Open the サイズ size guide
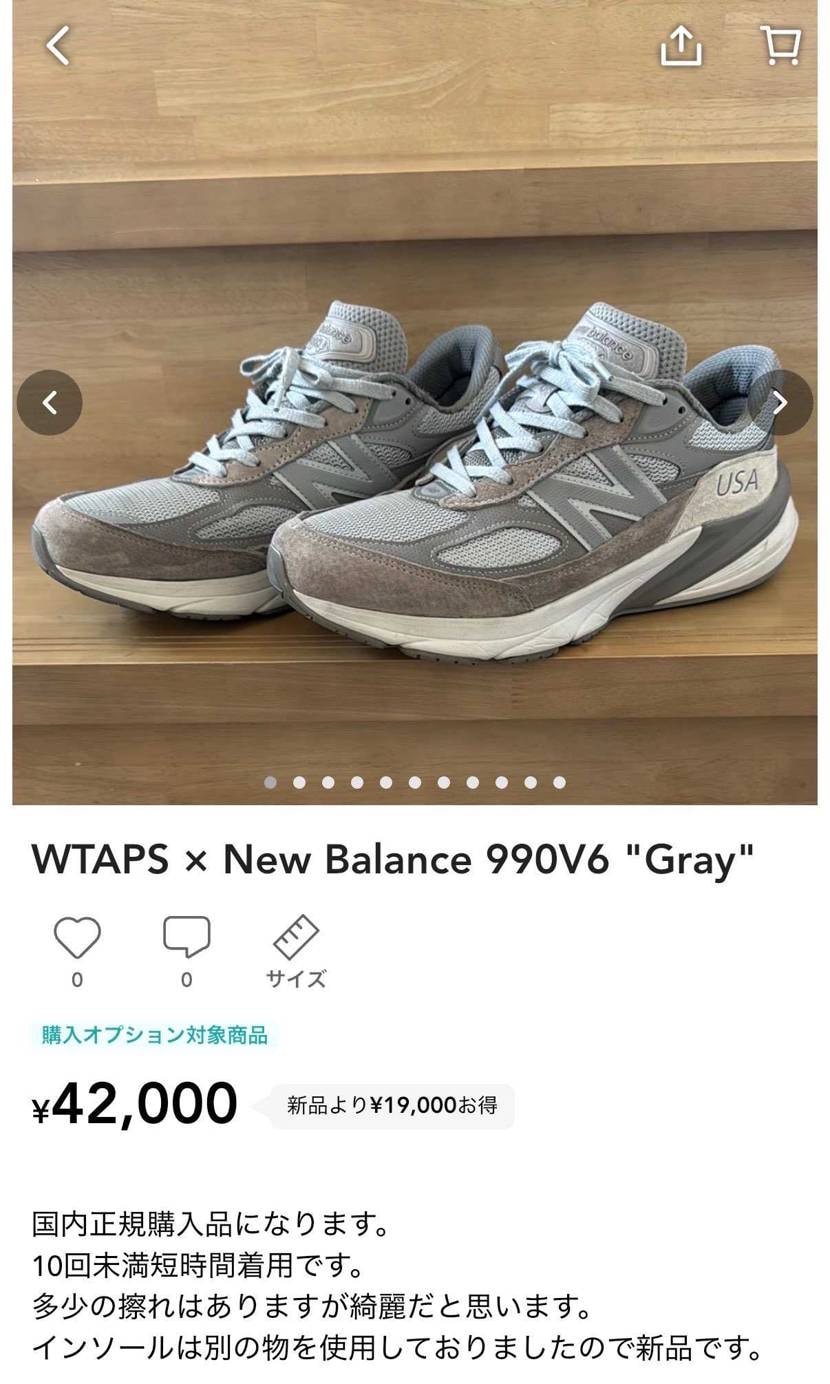The width and height of the screenshot is (830, 1384). pyautogui.click(x=296, y=950)
